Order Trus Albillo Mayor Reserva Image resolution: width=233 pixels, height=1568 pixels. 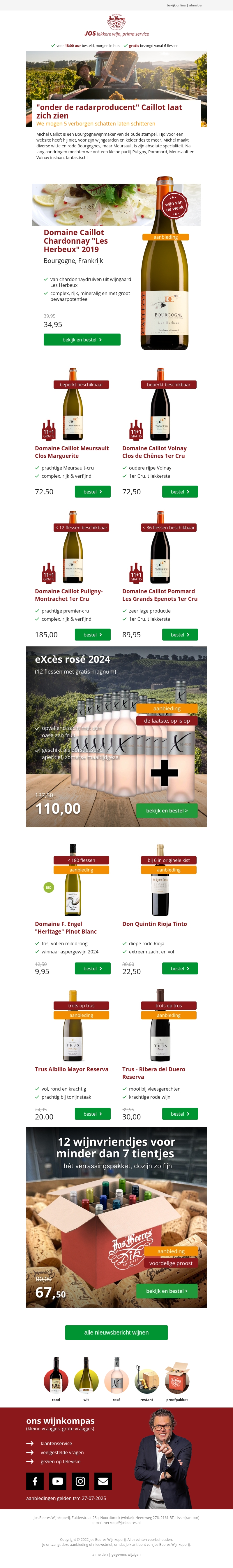(93, 1114)
